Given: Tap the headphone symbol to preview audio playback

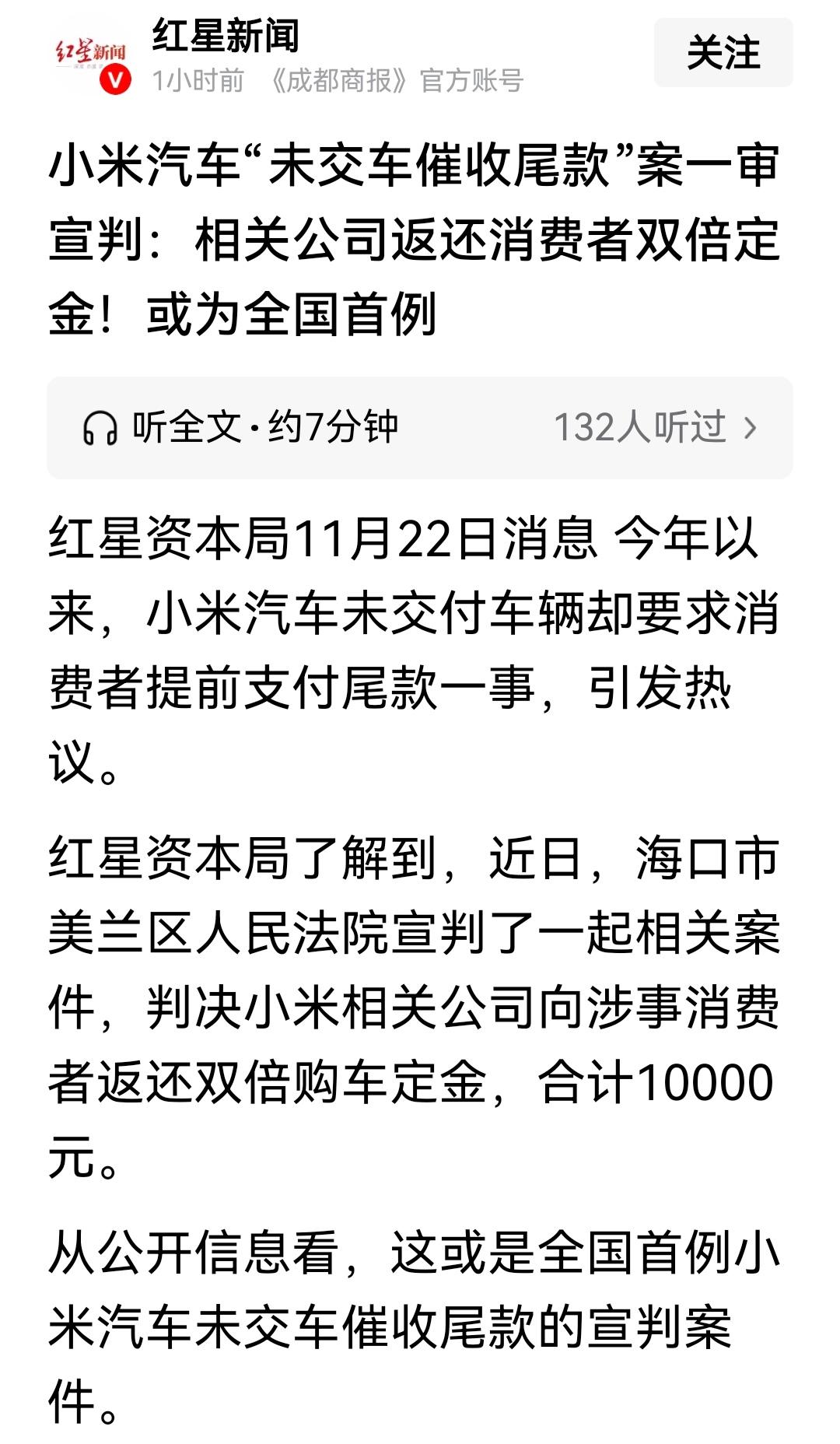Looking at the screenshot, I should pyautogui.click(x=101, y=426).
